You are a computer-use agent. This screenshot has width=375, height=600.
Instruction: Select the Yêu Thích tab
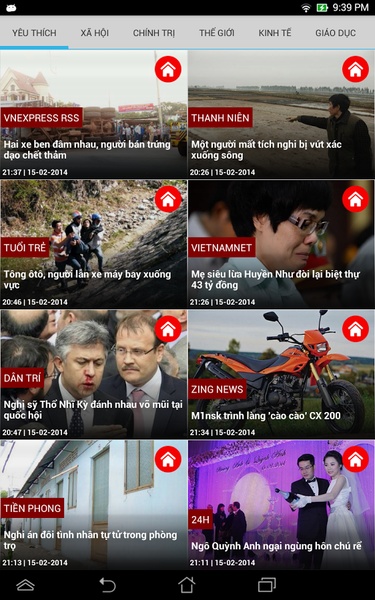tap(34, 33)
